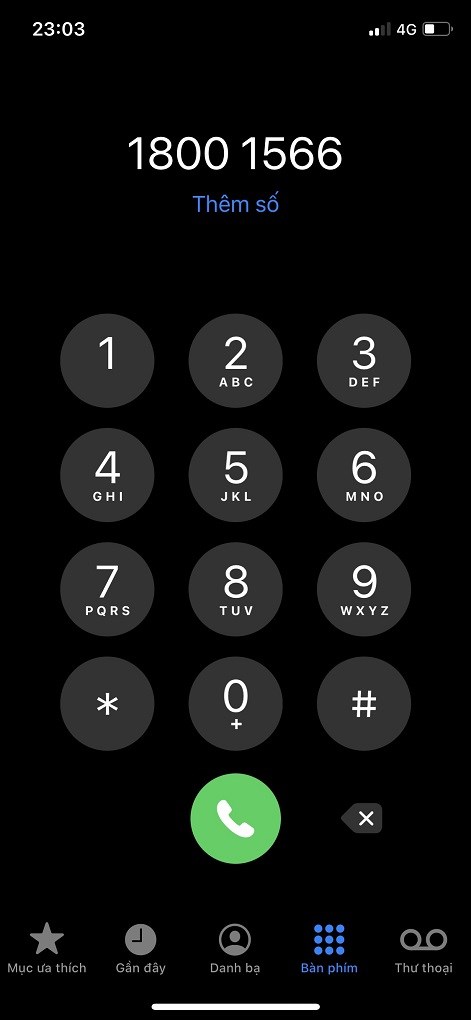Enter digit 5 JKL
The height and width of the screenshot is (1020, 471).
point(236,476)
